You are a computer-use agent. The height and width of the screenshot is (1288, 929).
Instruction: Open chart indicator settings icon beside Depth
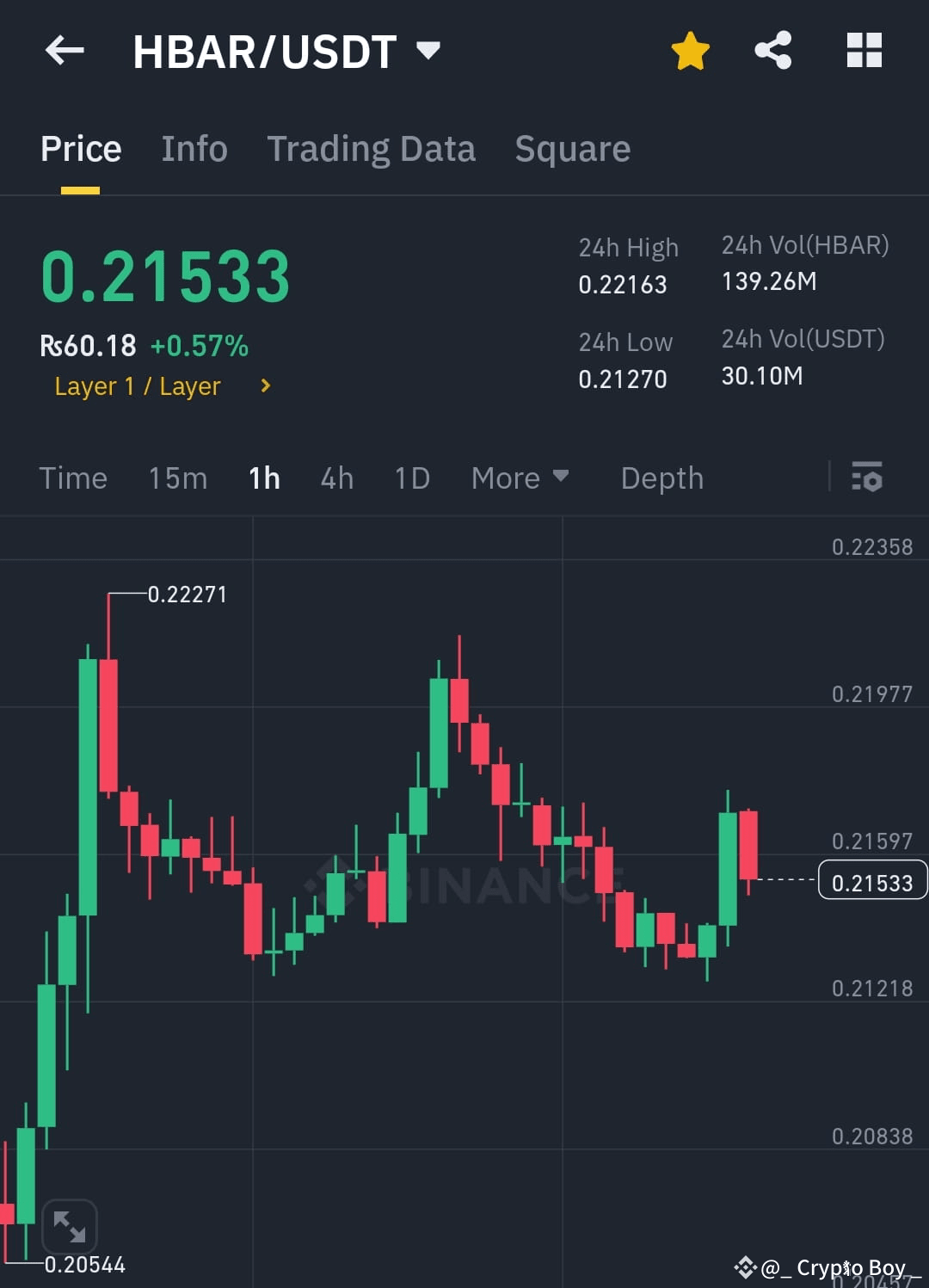[x=867, y=478]
